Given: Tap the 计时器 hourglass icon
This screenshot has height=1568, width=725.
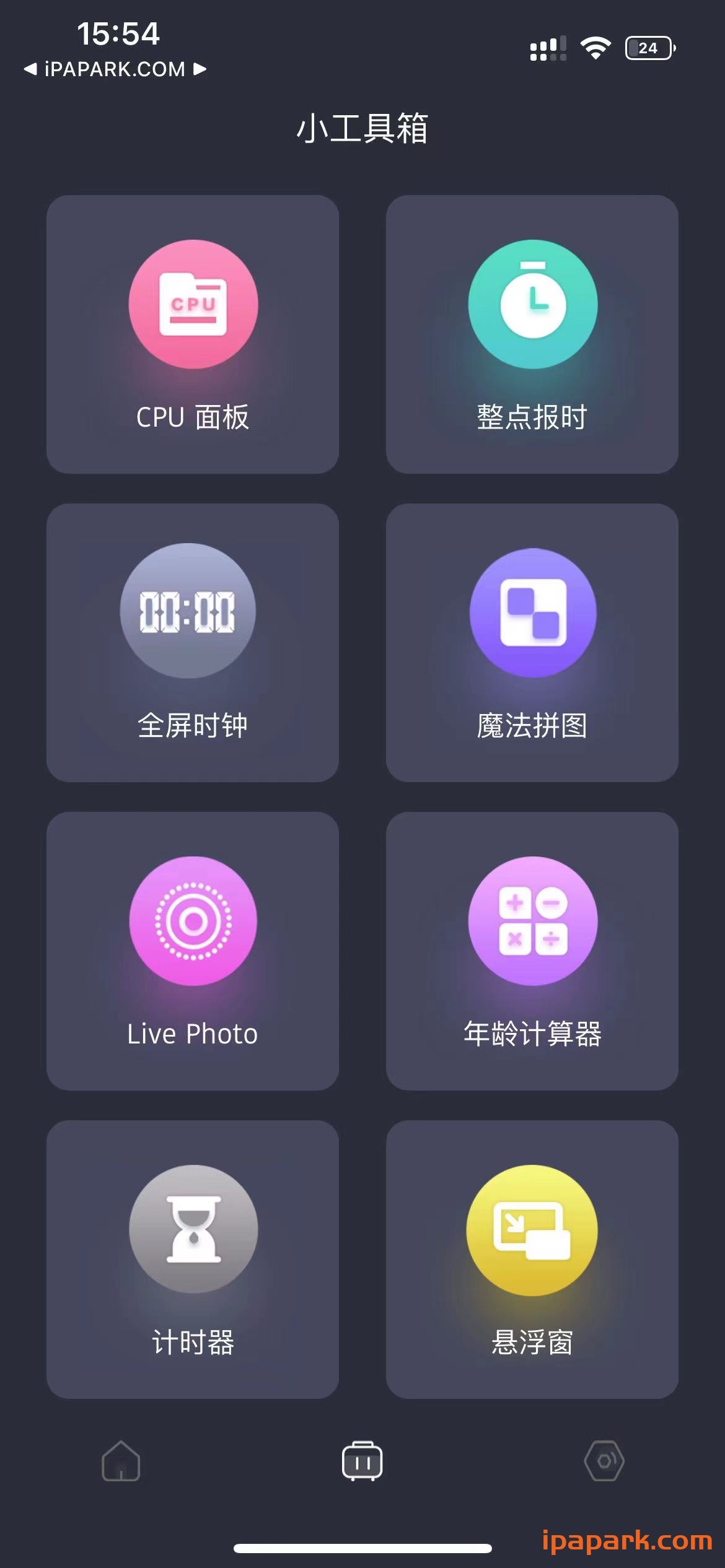Looking at the screenshot, I should pos(193,1230).
